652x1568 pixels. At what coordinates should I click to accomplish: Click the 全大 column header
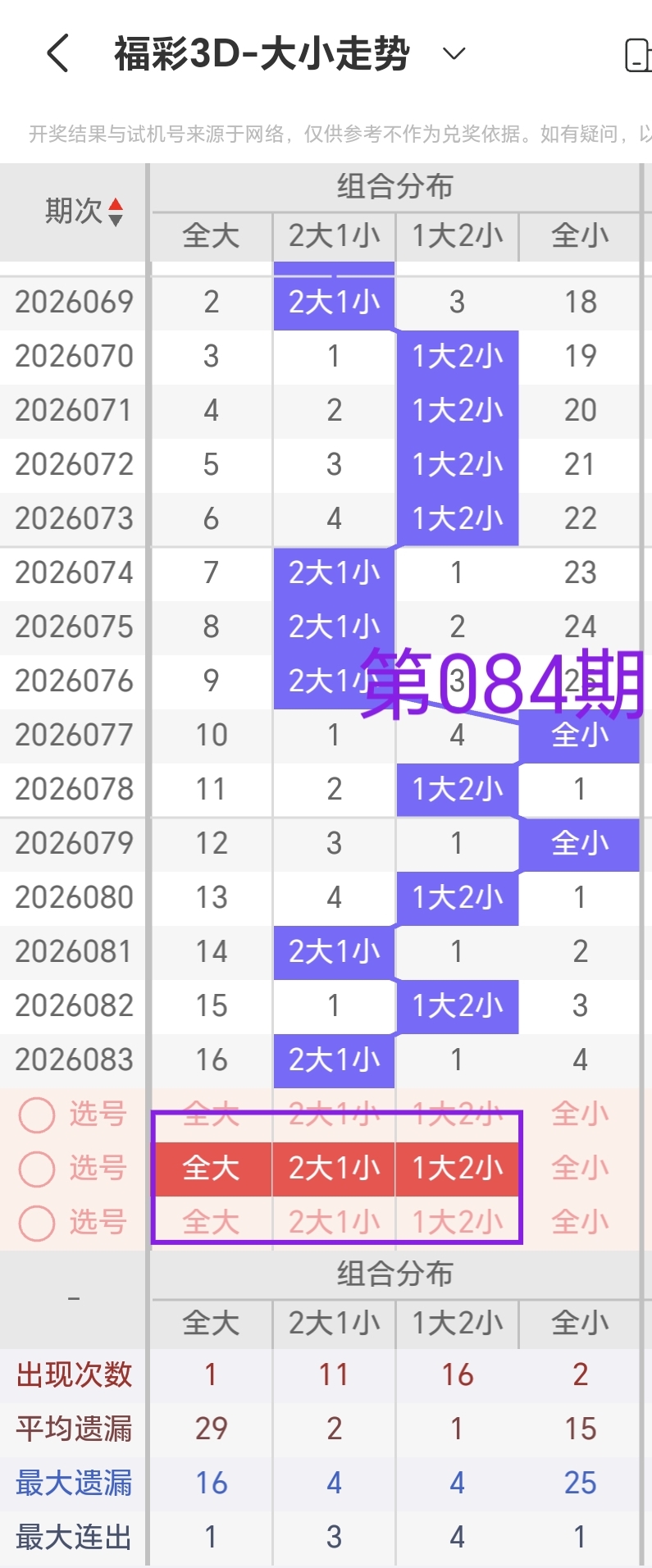coord(210,237)
